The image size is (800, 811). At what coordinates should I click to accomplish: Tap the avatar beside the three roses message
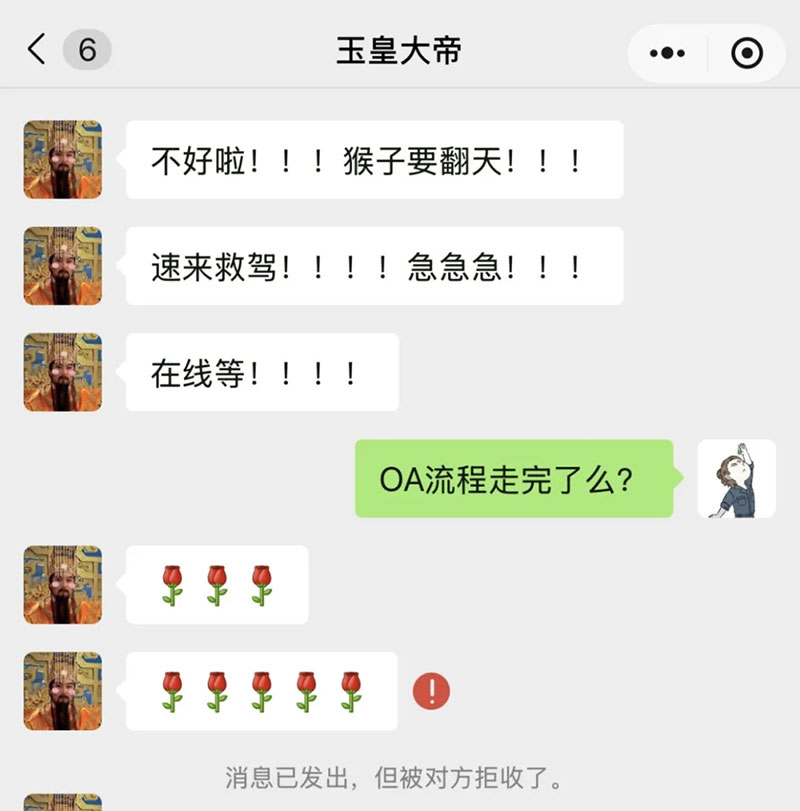coord(63,585)
